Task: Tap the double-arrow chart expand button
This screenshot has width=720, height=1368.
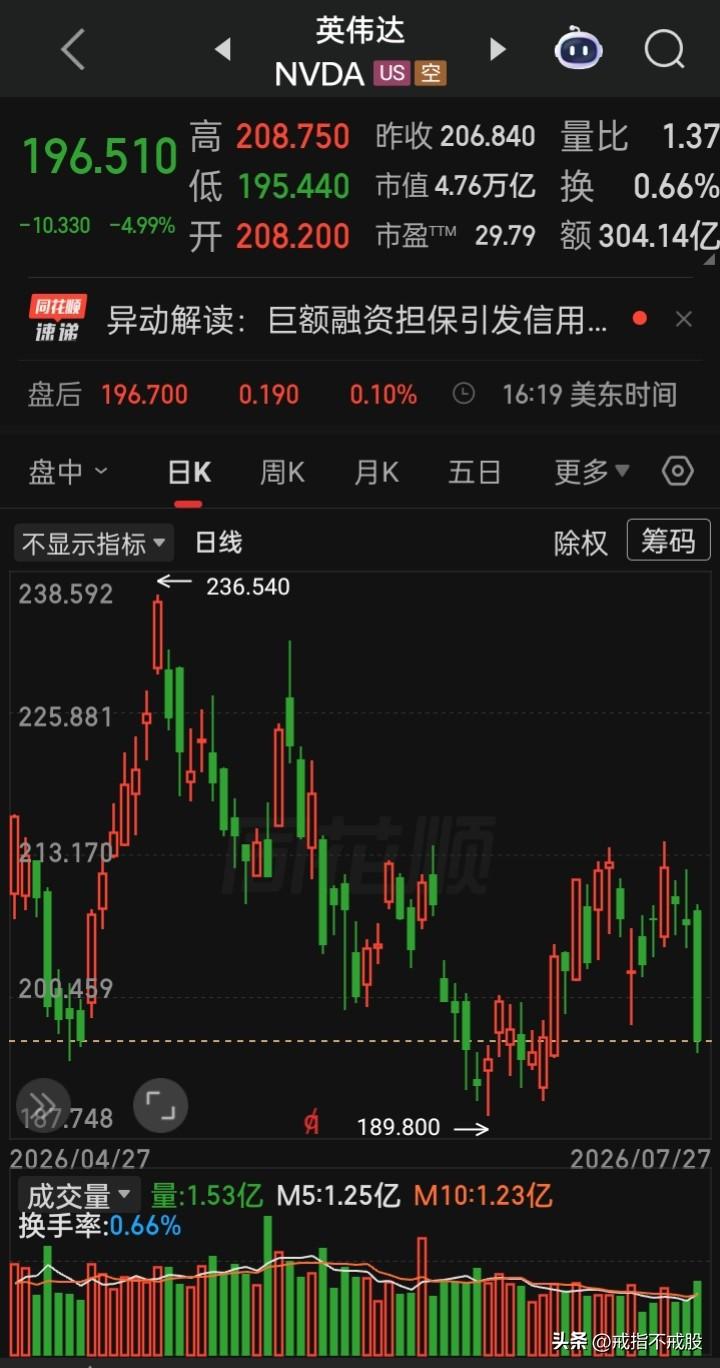Action: (x=43, y=1105)
